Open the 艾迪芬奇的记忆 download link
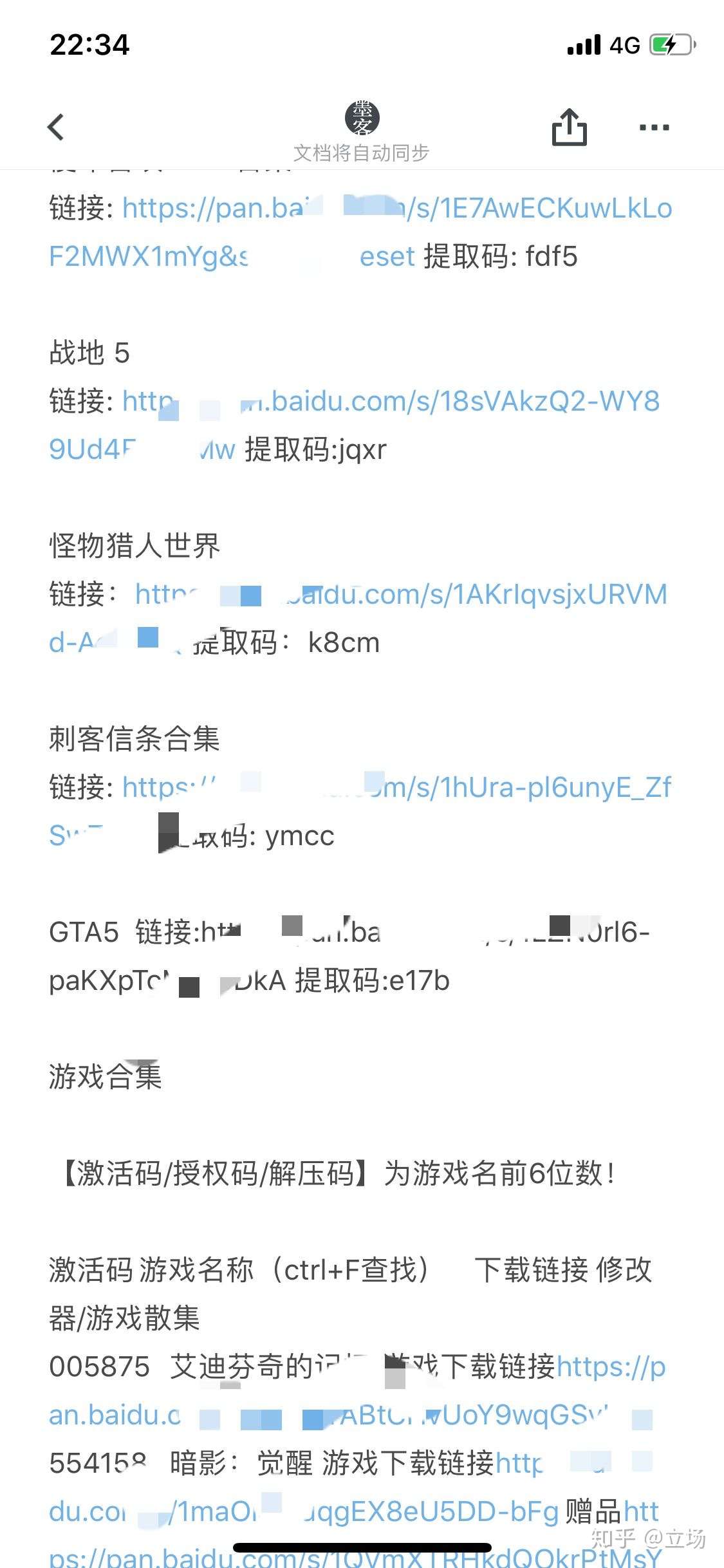The image size is (724, 1568). [x=610, y=1367]
